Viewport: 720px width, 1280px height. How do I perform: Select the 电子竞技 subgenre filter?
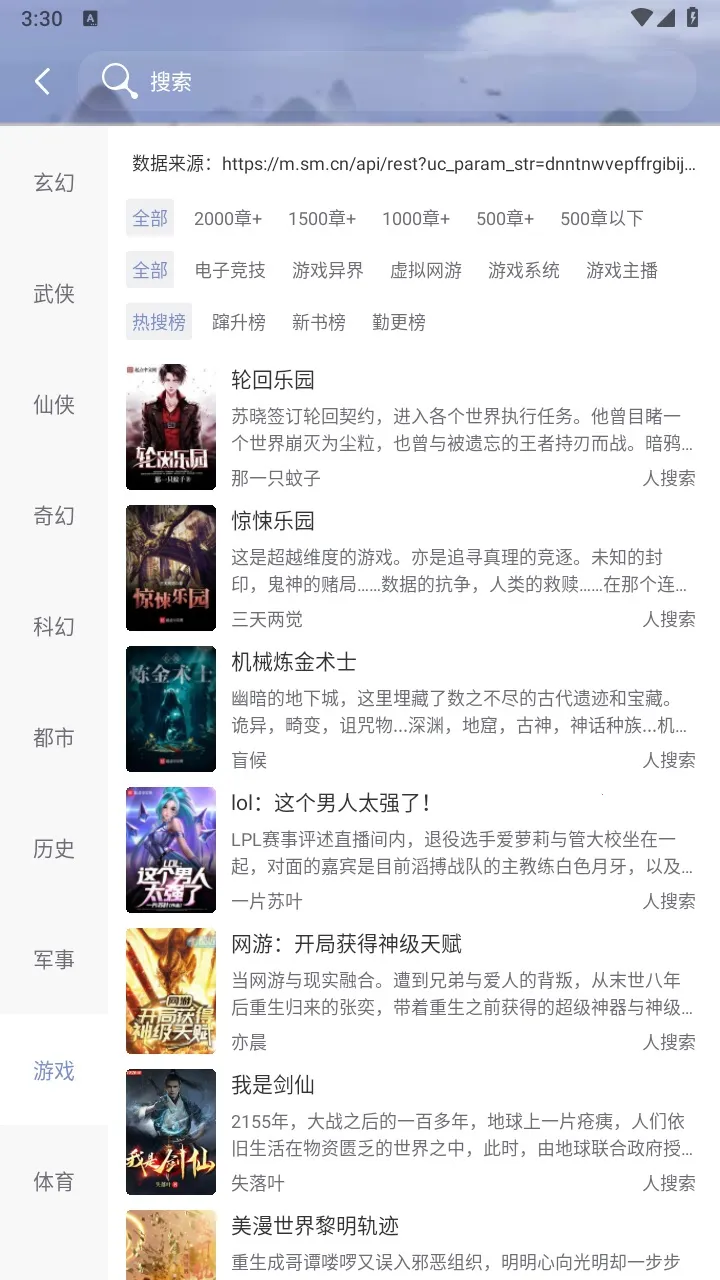[230, 270]
